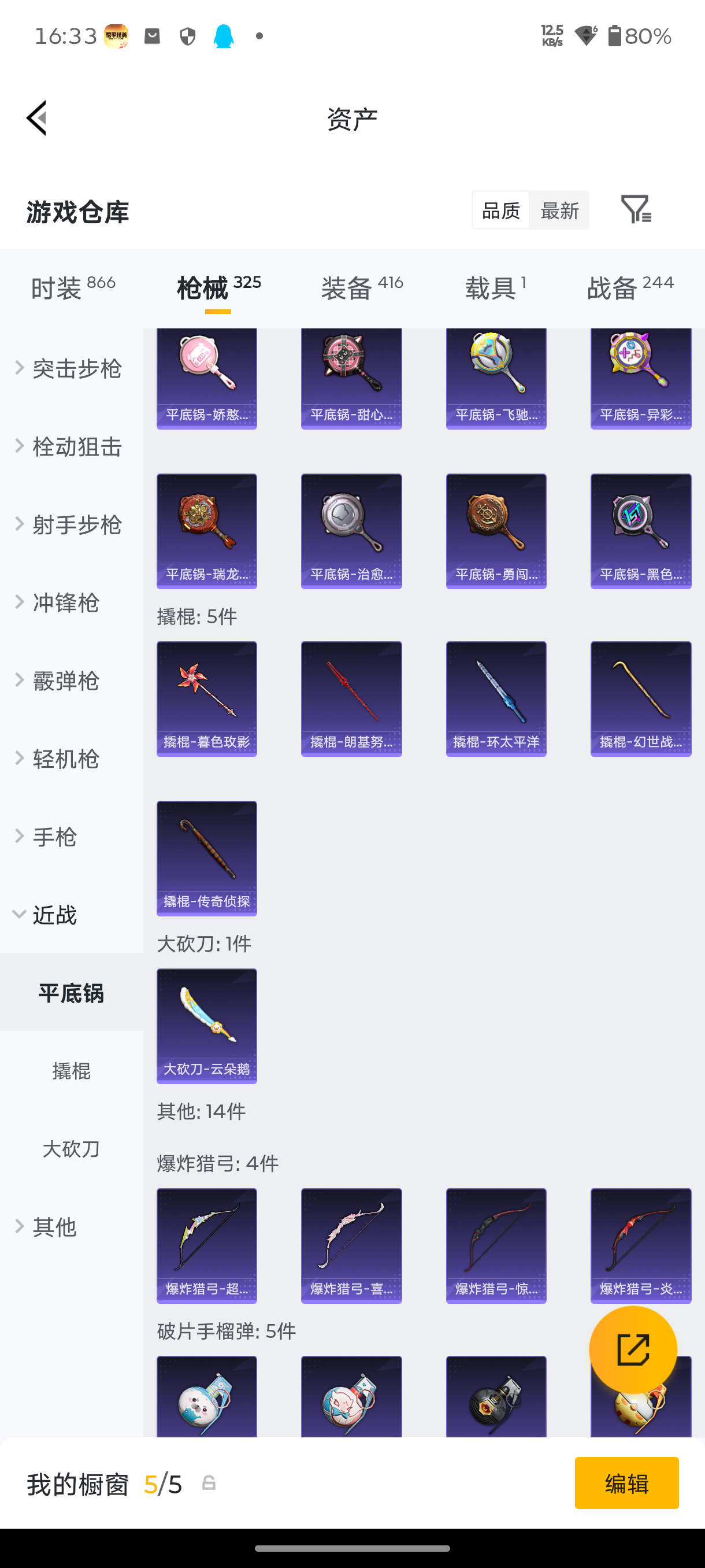Select the 爆炸猎弓-喜 bow item
Screen dimensions: 705x1568
[351, 1246]
